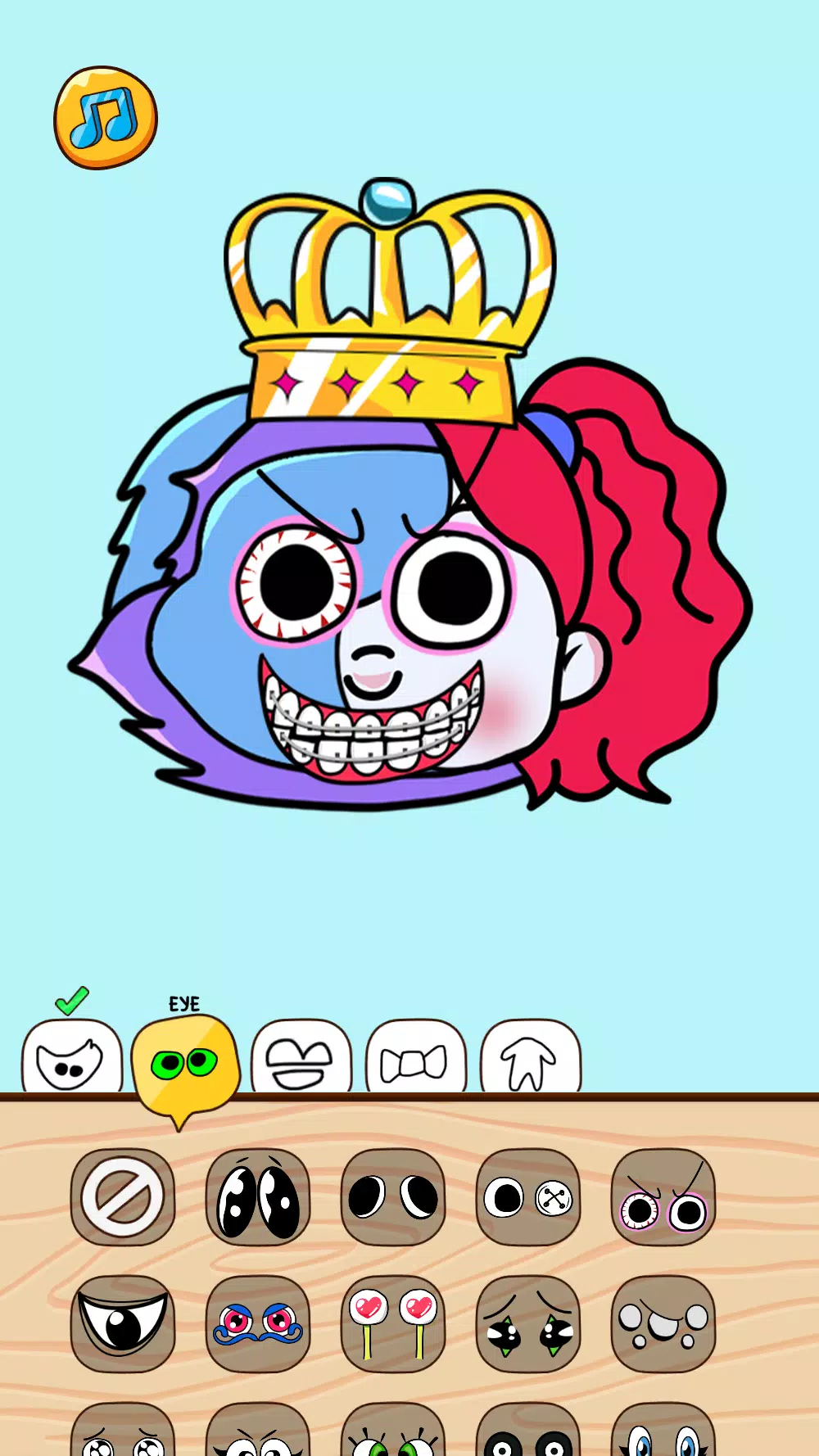The height and width of the screenshot is (1456, 819).
Task: Toggle the music note button
Action: [106, 118]
